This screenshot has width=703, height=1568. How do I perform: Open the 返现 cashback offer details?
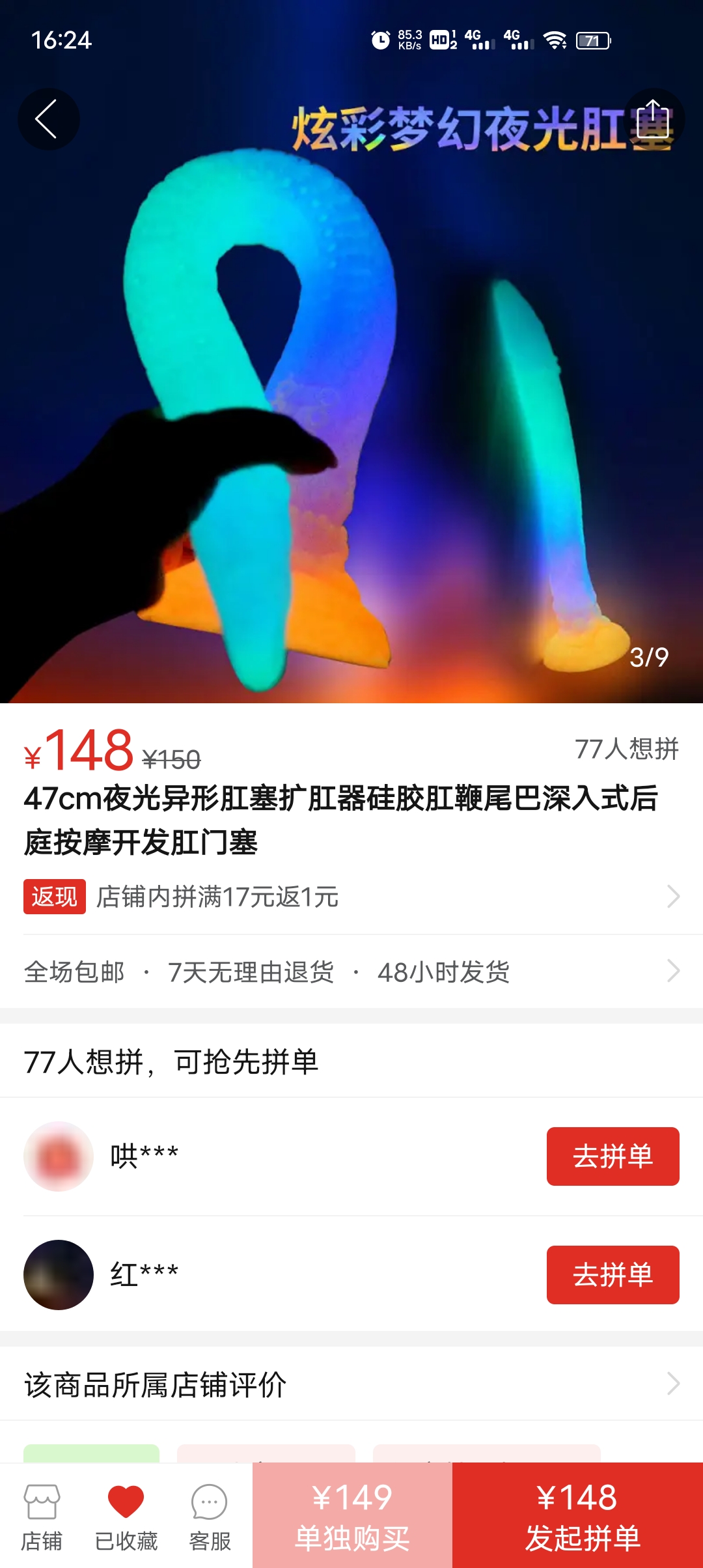(x=351, y=897)
